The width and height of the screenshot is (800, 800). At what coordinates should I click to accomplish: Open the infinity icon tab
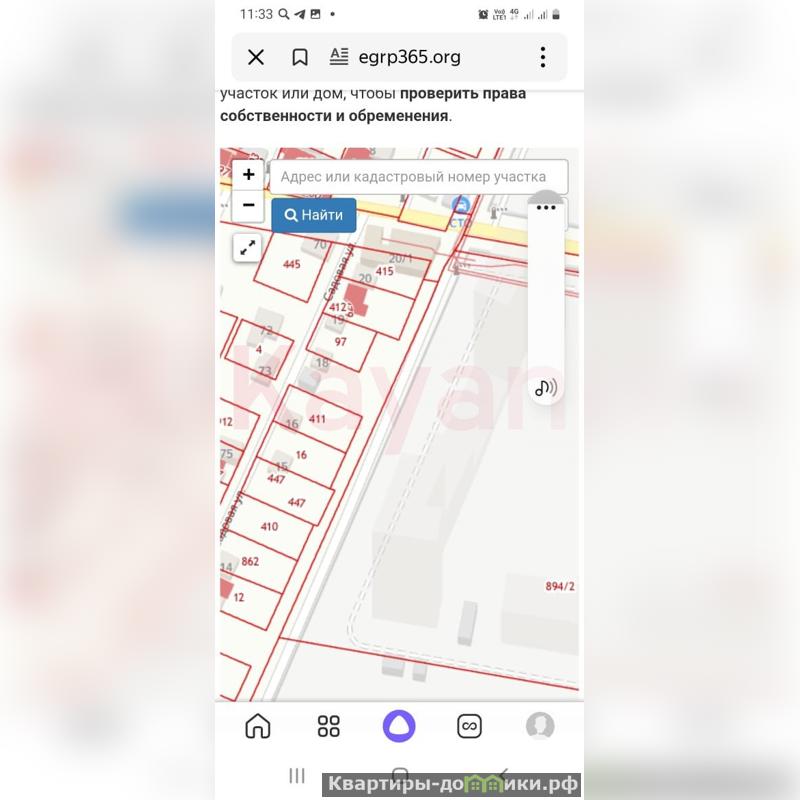point(469,726)
